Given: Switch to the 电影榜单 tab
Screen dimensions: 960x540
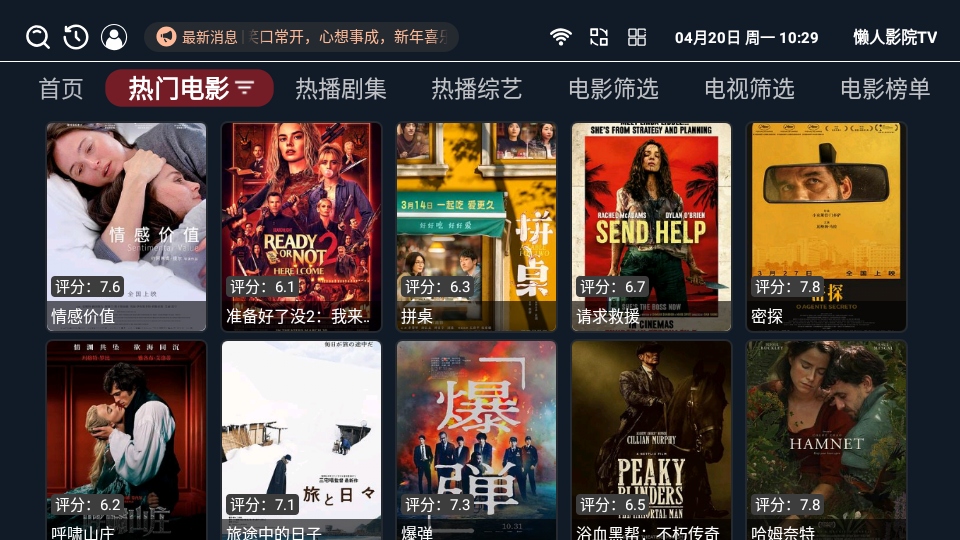Looking at the screenshot, I should click(885, 88).
